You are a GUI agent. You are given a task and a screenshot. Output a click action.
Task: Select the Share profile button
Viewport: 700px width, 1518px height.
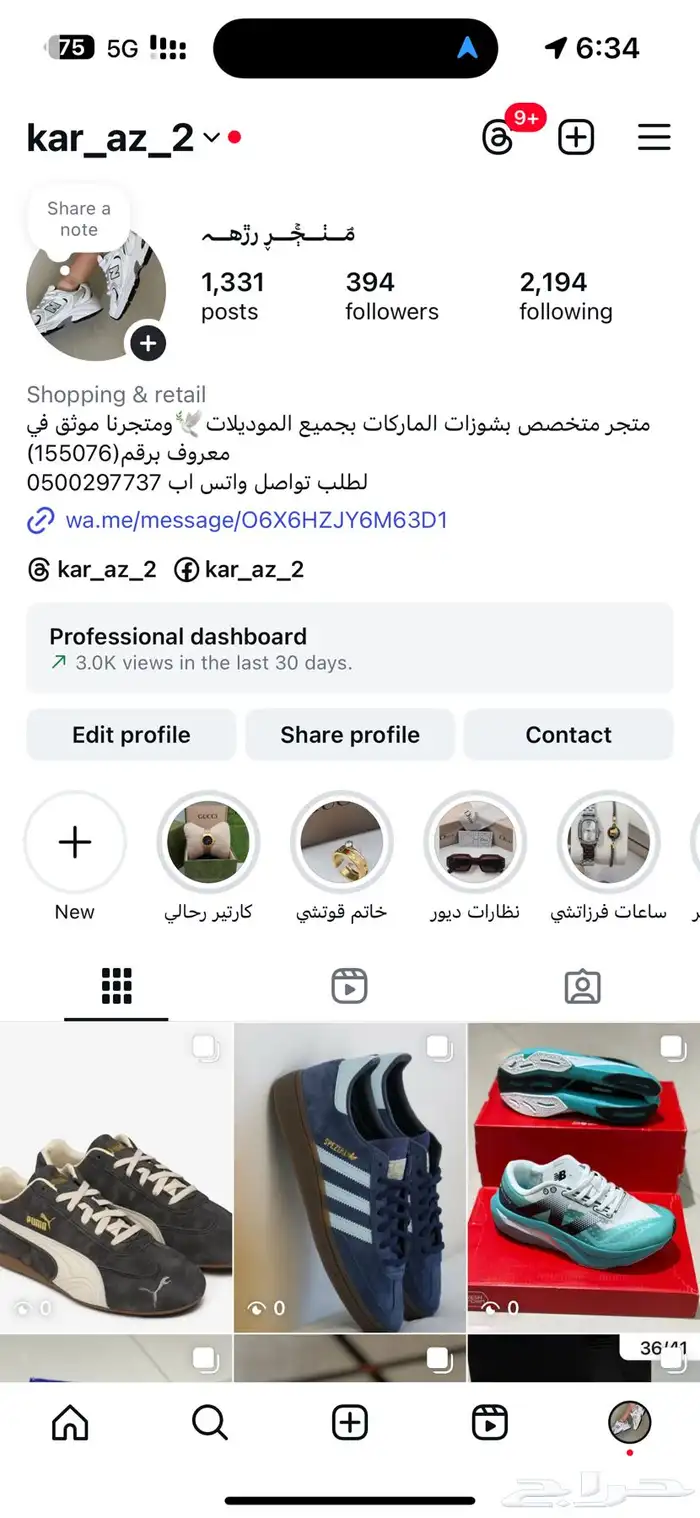(x=350, y=735)
